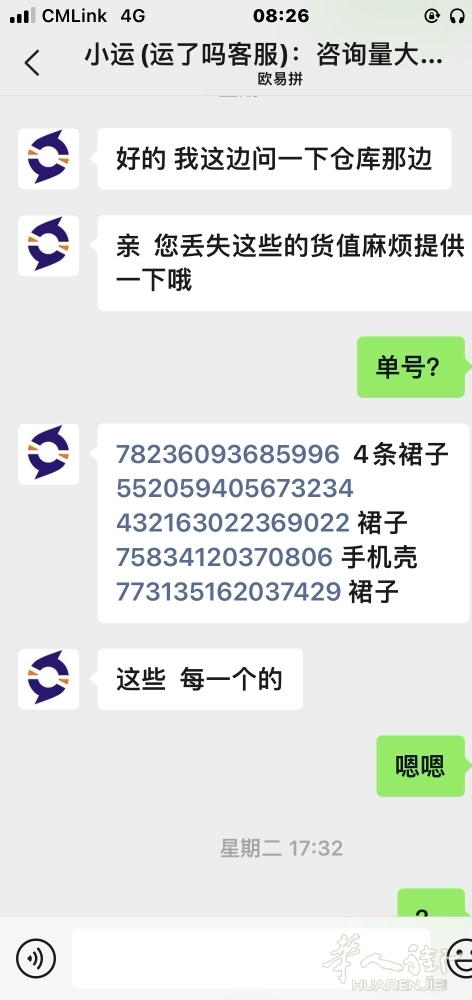This screenshot has height=1000, width=472.
Task: Open sender avatar beside 这些 每一个的 message
Action: click(48, 679)
